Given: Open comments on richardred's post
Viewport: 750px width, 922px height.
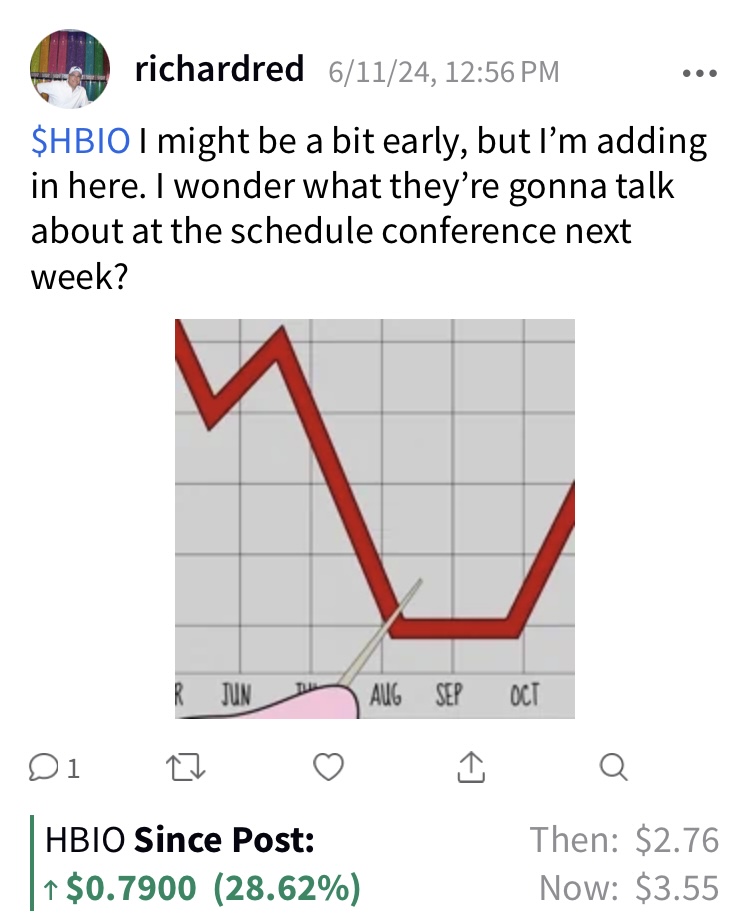Looking at the screenshot, I should click(x=55, y=767).
